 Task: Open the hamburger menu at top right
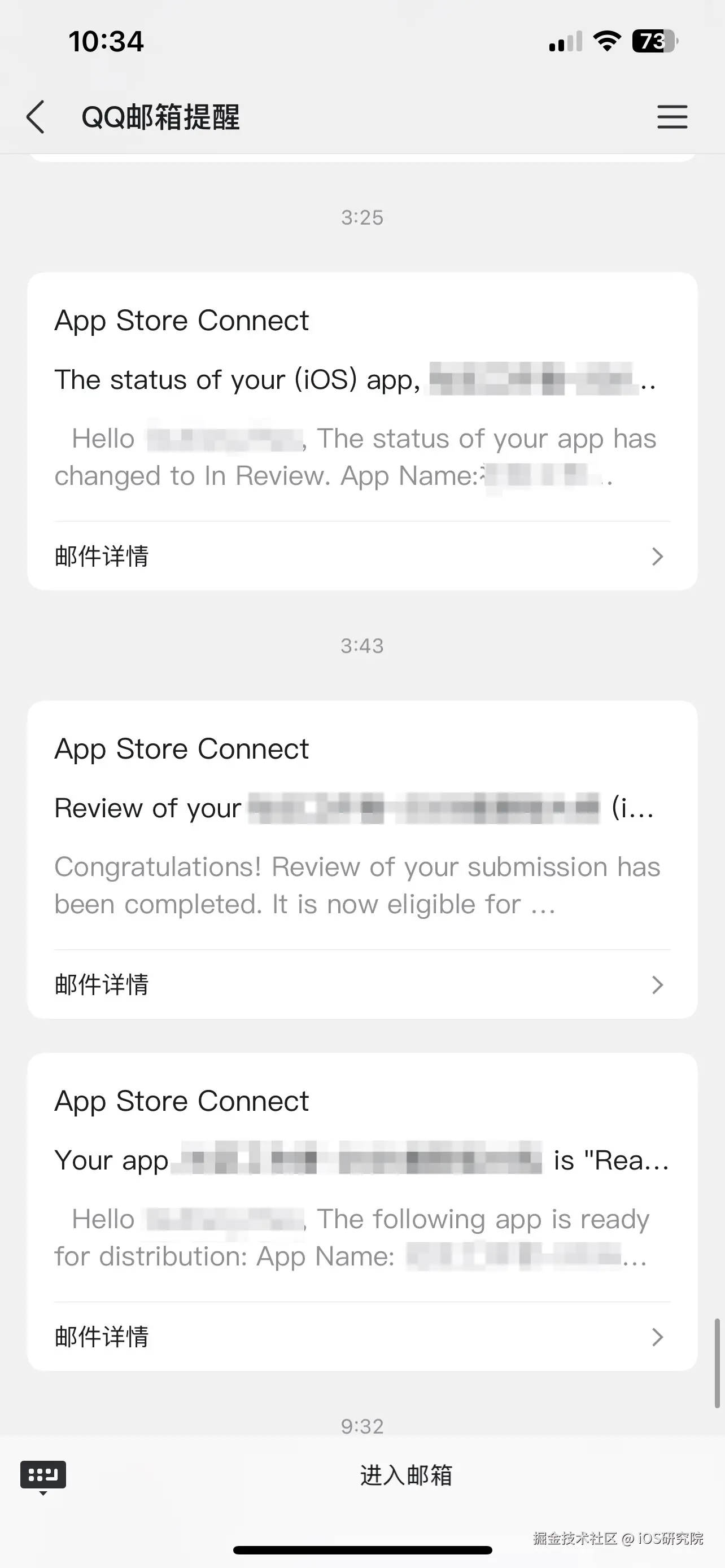click(x=672, y=117)
